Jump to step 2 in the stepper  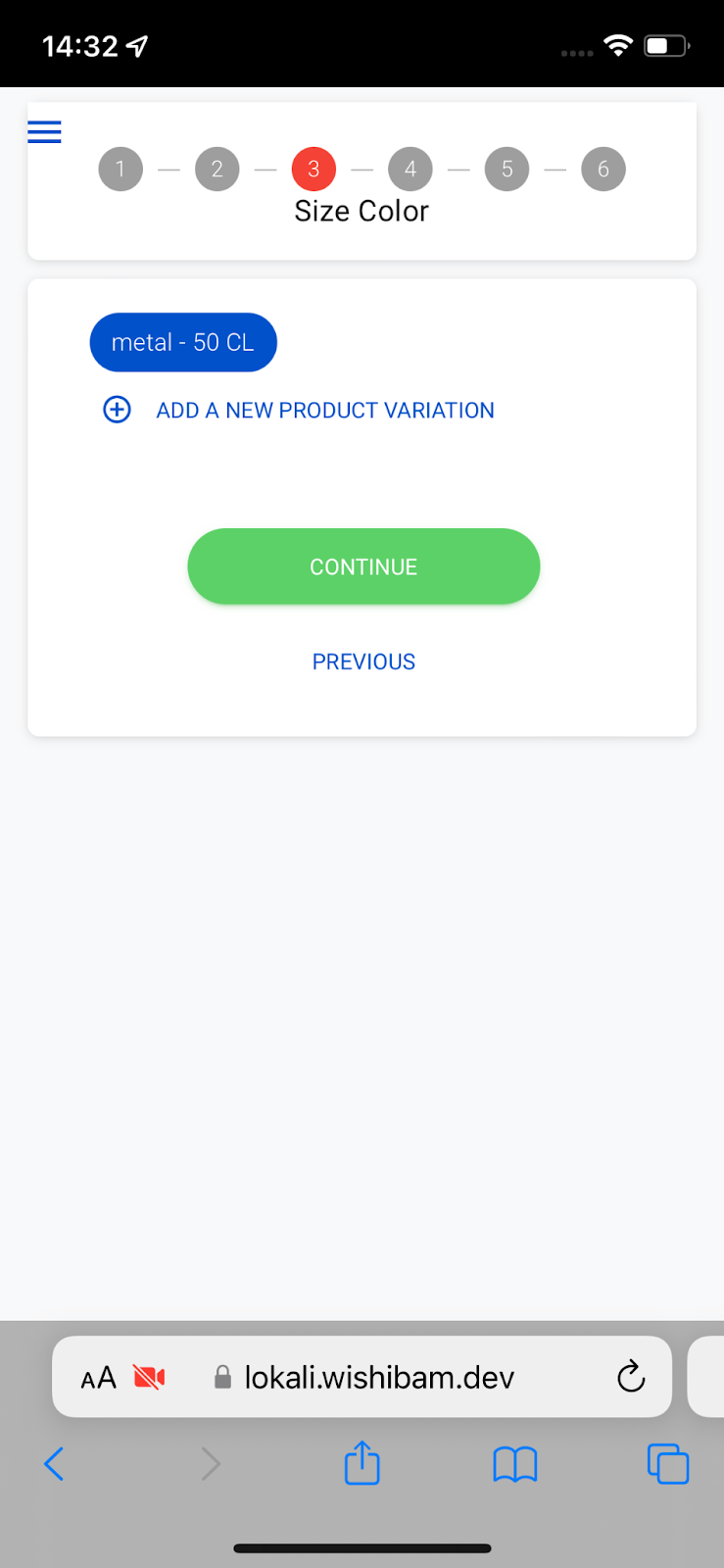pyautogui.click(x=217, y=169)
